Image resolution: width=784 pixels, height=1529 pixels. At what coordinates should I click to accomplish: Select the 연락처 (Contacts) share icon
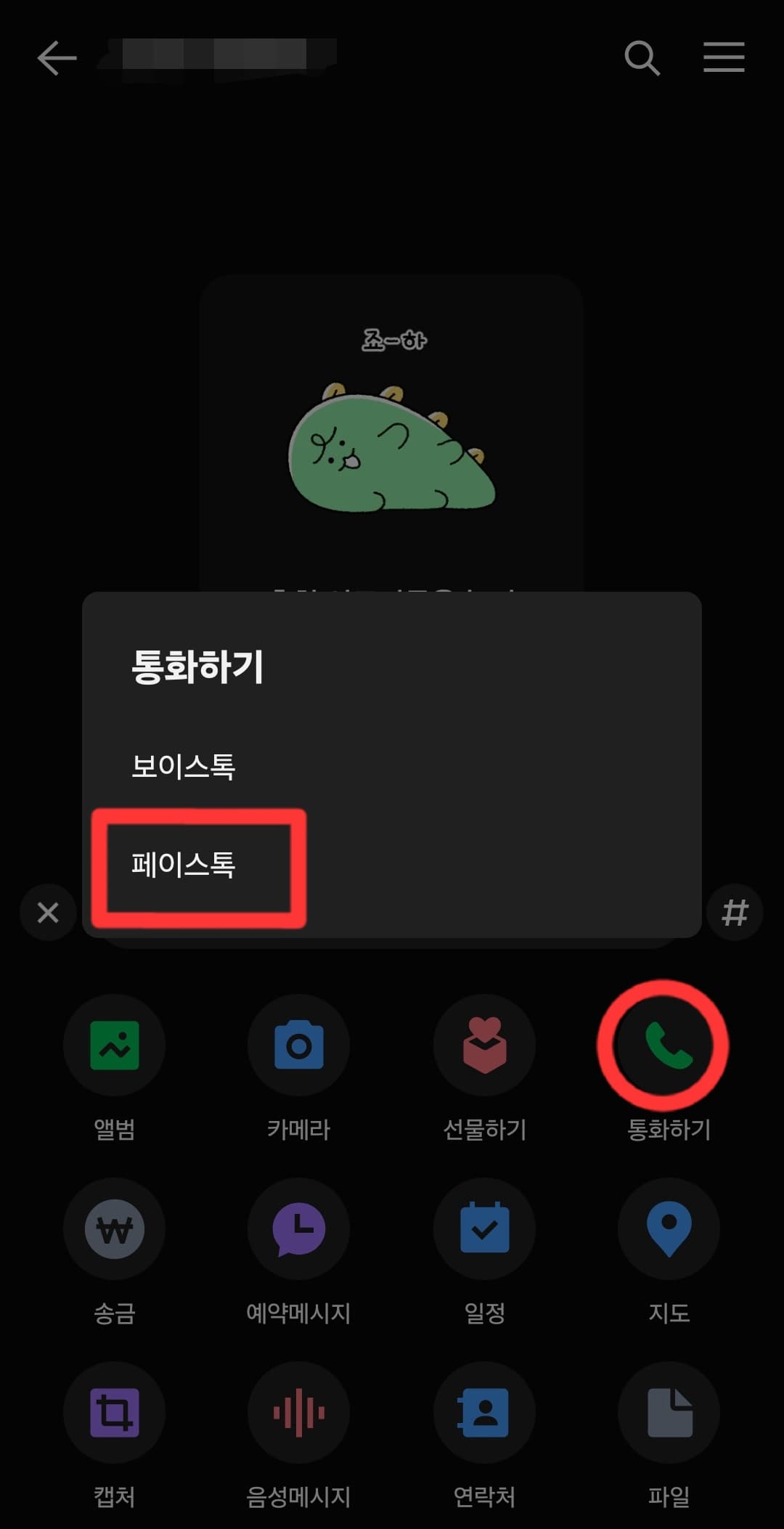(484, 1411)
